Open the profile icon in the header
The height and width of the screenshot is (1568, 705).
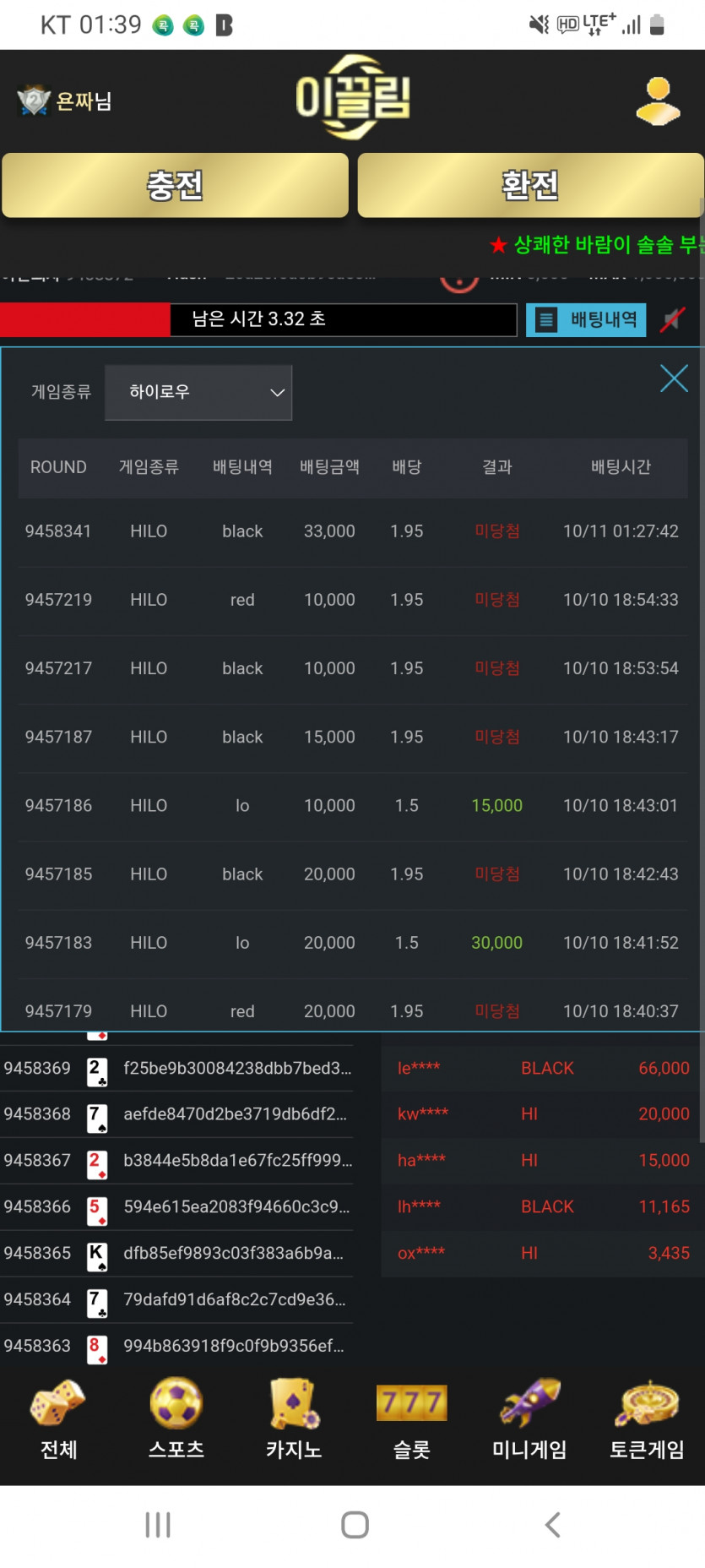tap(658, 101)
